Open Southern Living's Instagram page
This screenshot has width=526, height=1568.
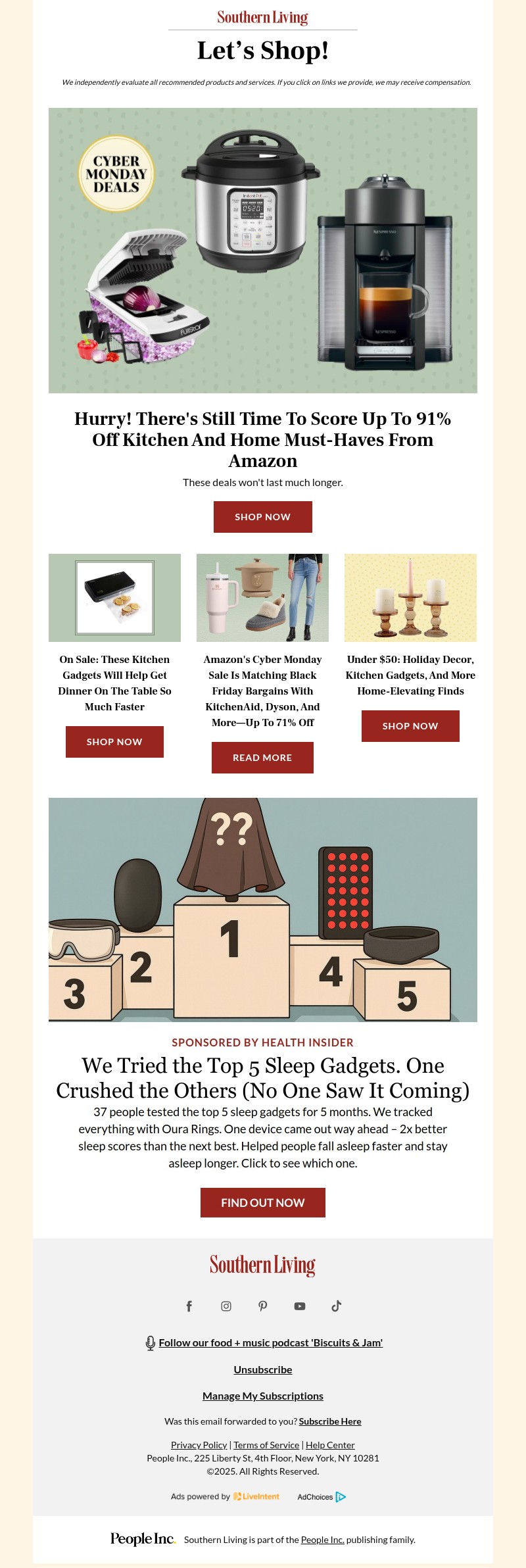coord(226,1306)
